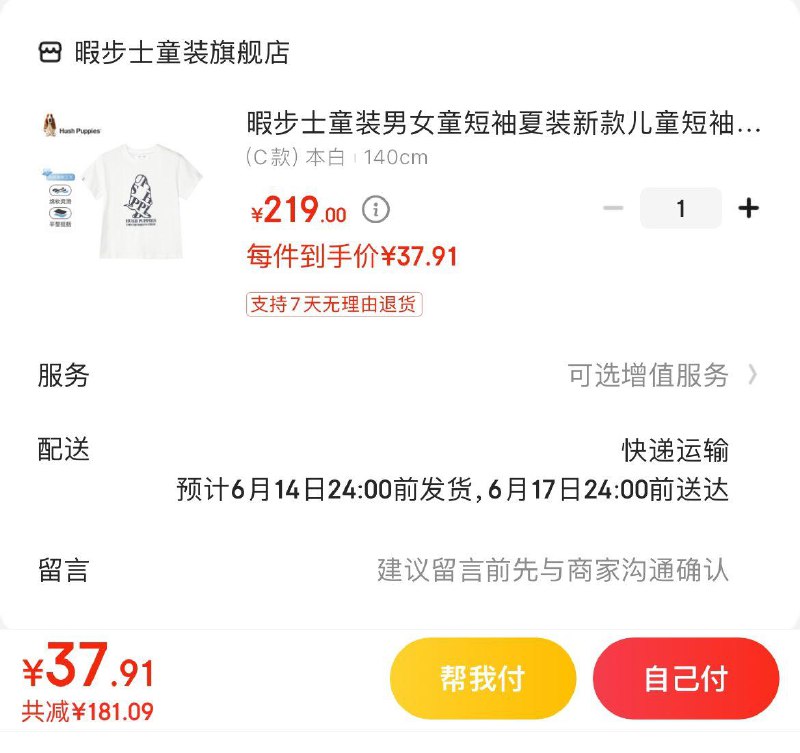800x753 pixels.
Task: Choose 帮我付 to have someone pay
Action: (x=482, y=678)
